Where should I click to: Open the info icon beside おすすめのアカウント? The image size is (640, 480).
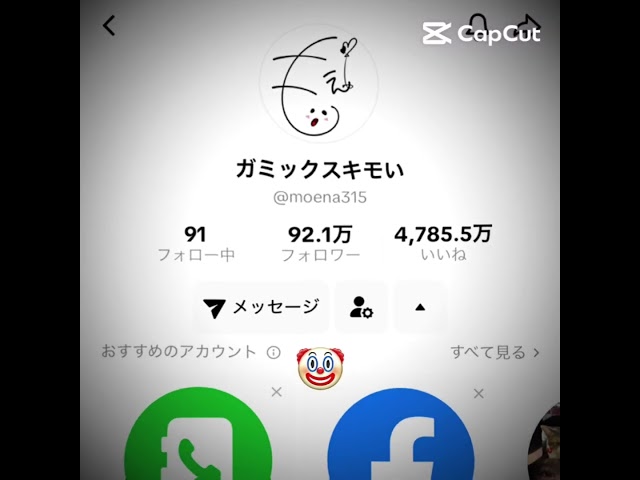pos(274,352)
